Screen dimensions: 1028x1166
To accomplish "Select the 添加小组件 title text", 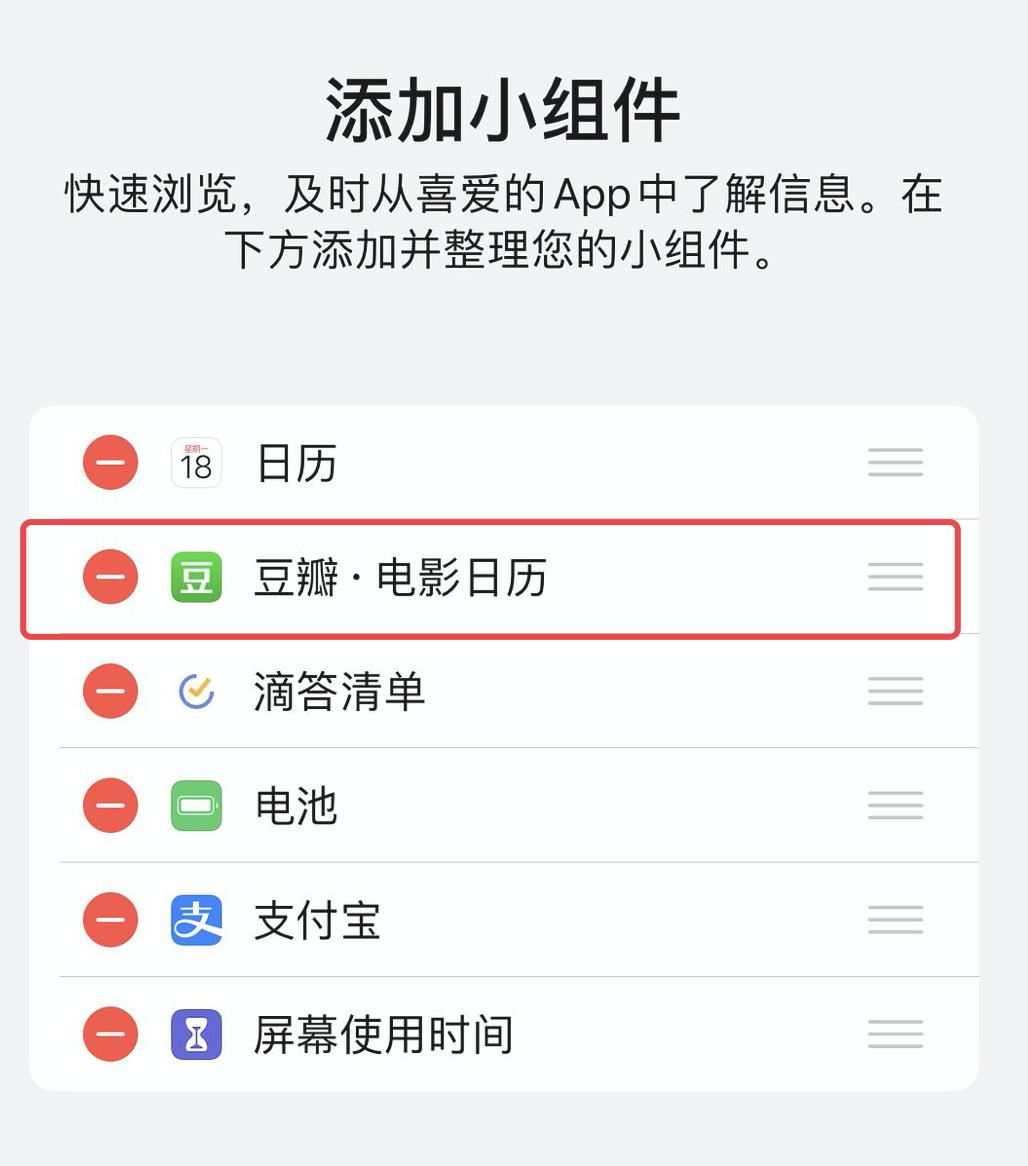I will [x=512, y=105].
